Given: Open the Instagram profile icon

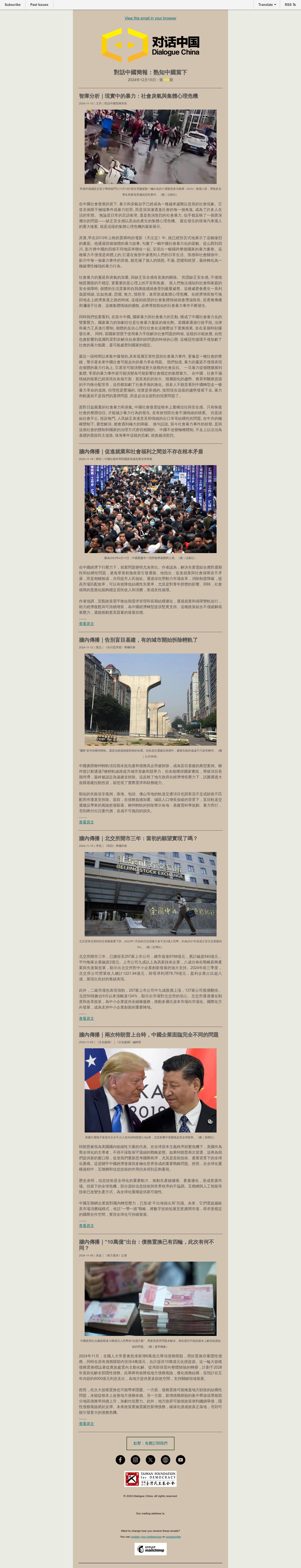Looking at the screenshot, I should coord(135,1460).
